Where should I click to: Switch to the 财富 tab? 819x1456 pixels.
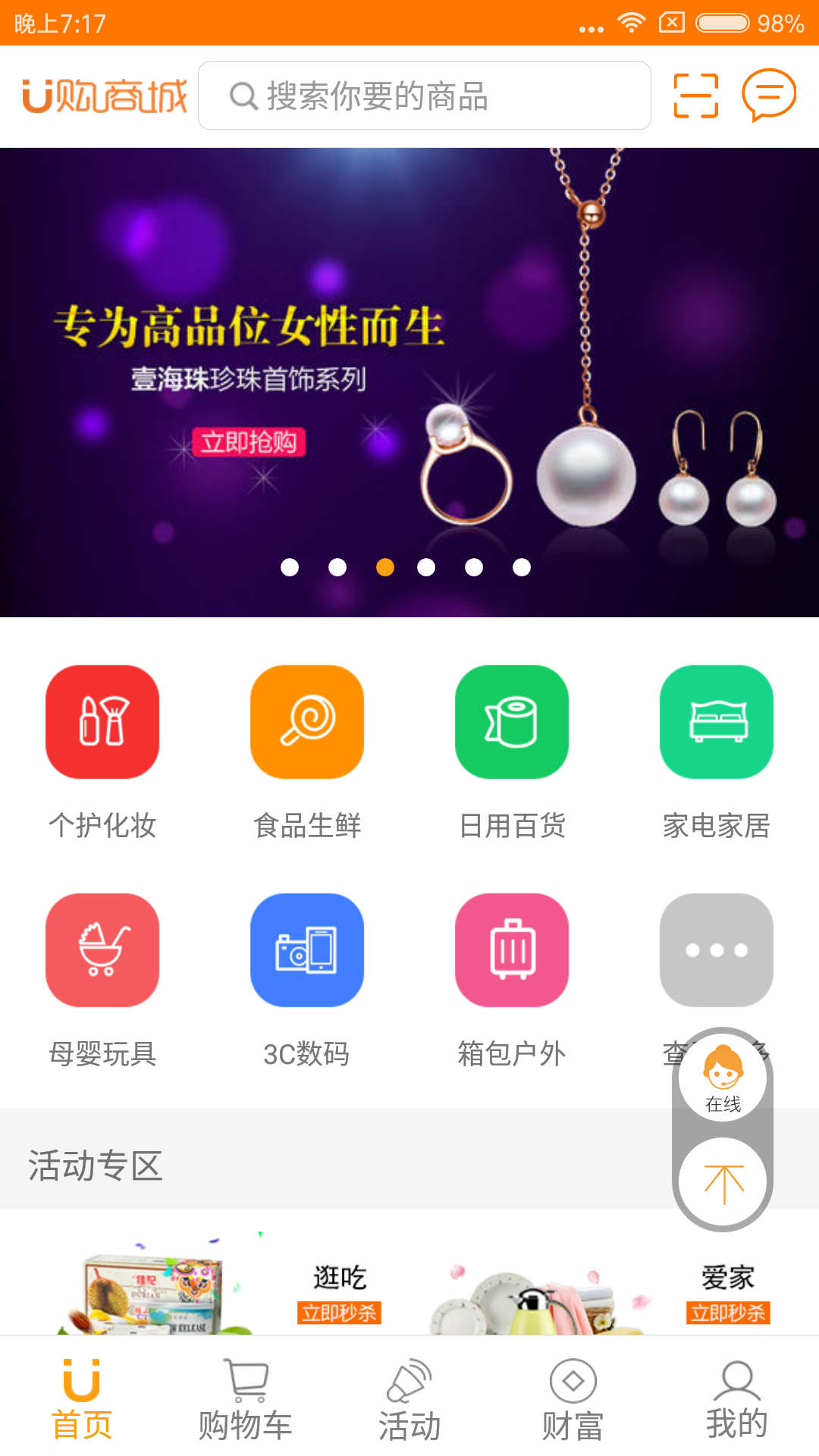pos(573,1398)
